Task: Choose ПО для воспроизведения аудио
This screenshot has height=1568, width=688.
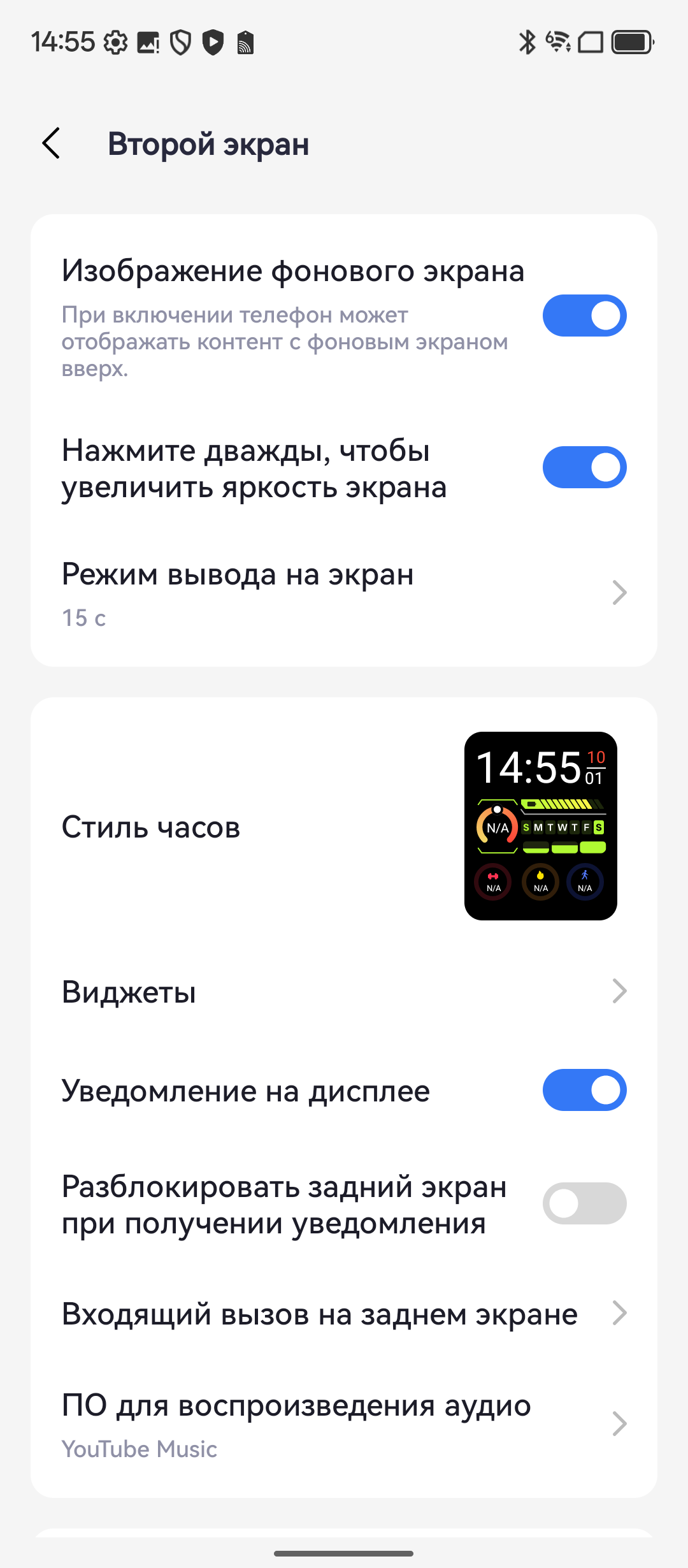Action: point(344,1424)
